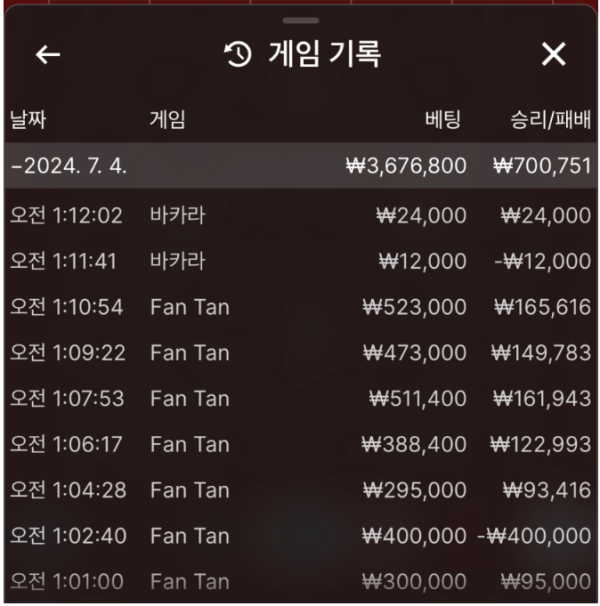Open the 바카라 record at 오전 1:12:02
600x606 pixels.
tap(300, 214)
